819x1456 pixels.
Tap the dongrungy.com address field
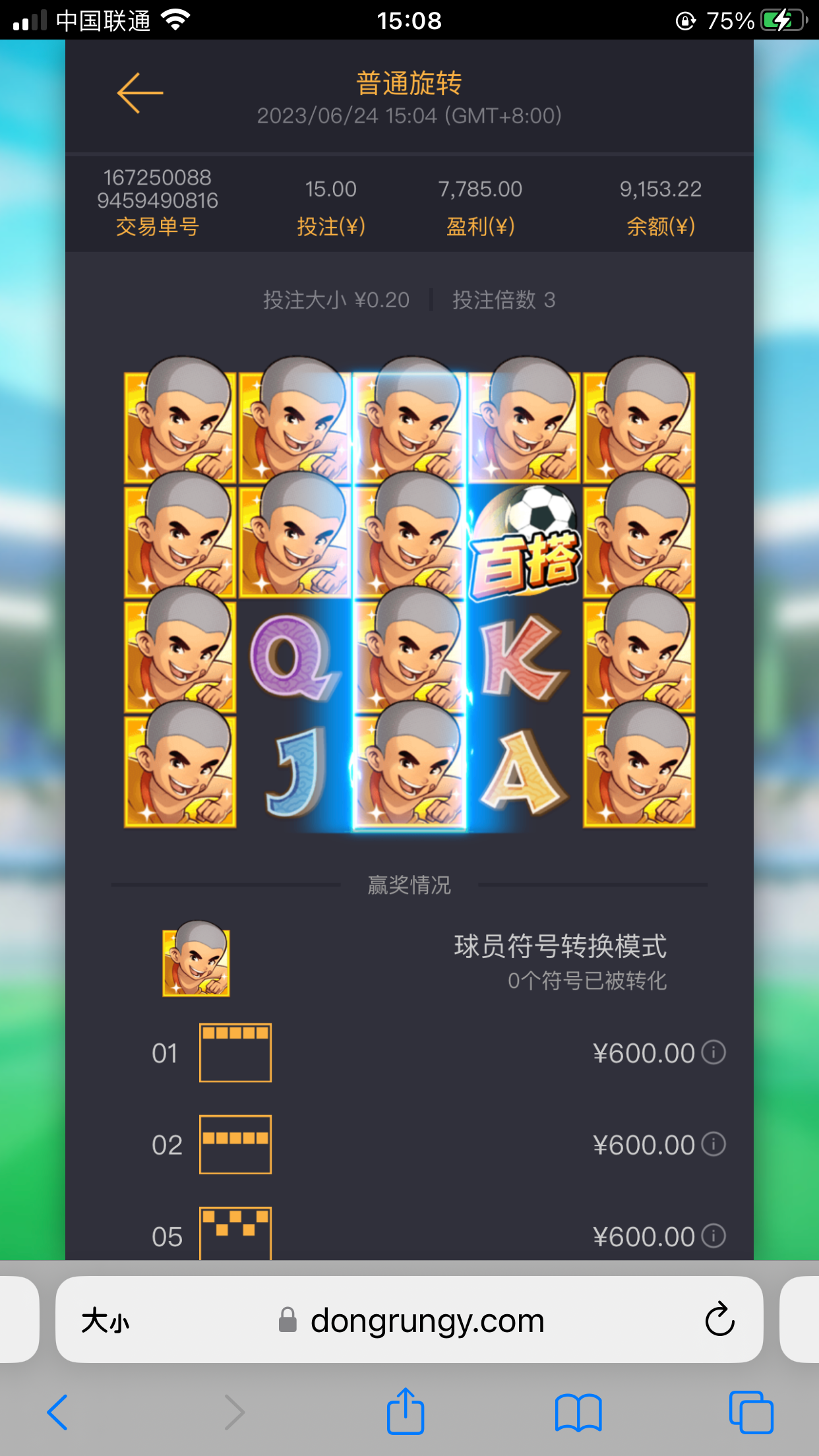click(x=429, y=1319)
